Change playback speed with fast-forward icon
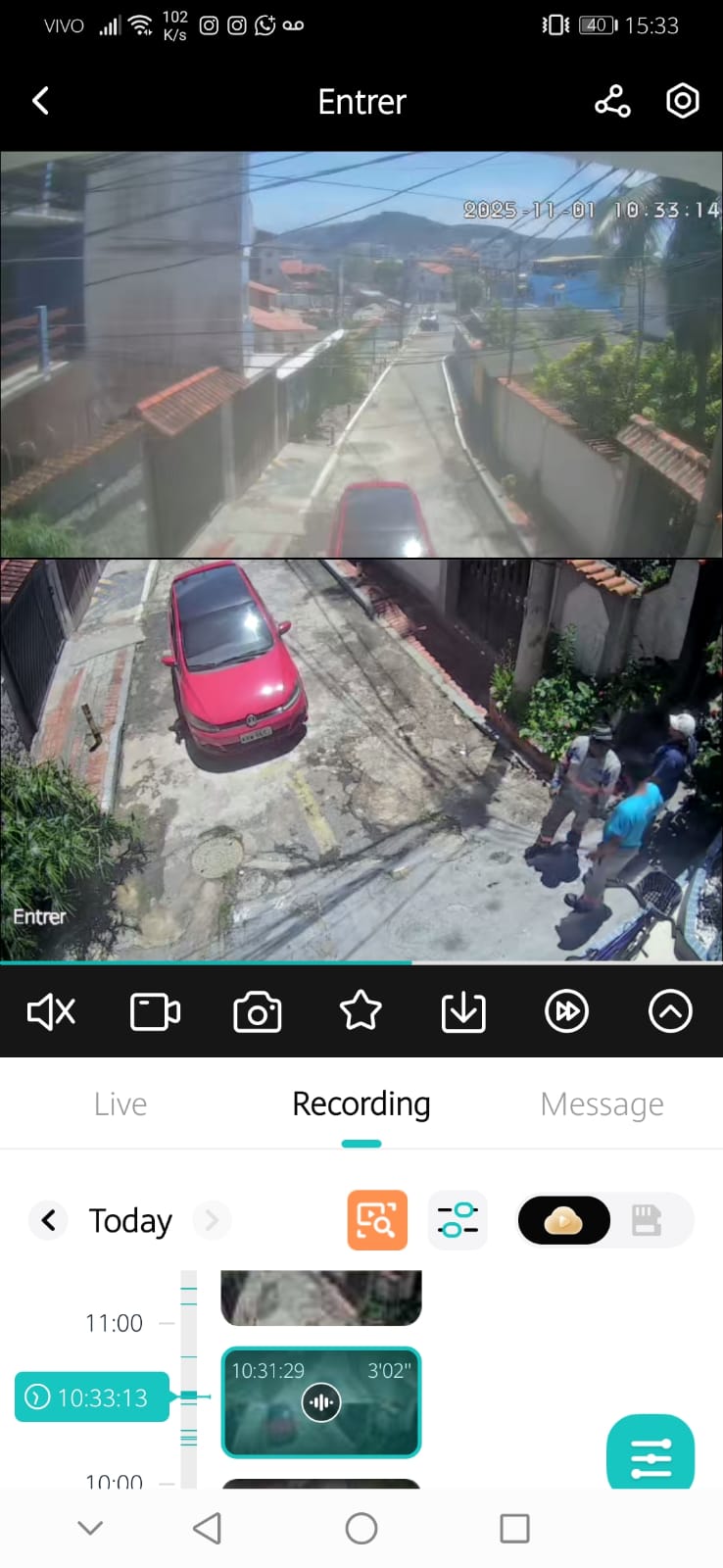 pos(566,1011)
